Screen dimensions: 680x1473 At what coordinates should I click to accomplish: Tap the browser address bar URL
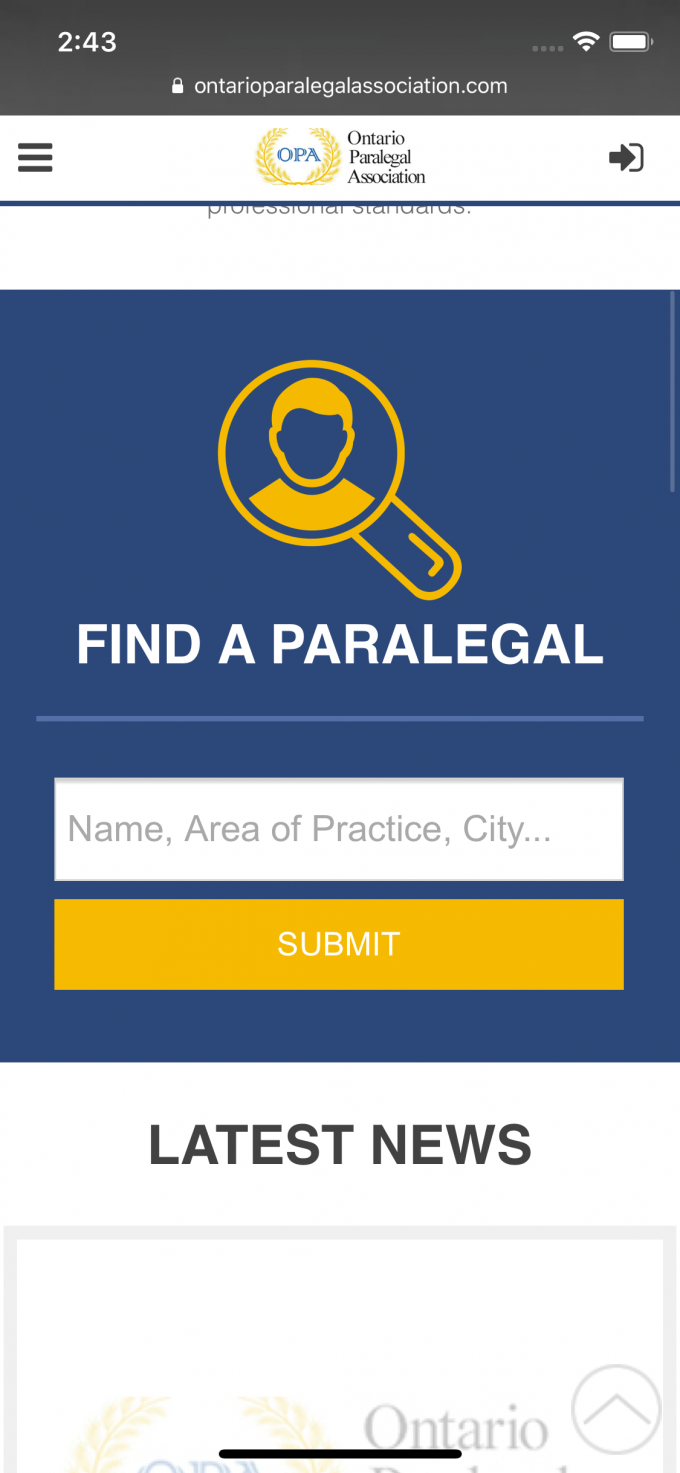tap(340, 86)
